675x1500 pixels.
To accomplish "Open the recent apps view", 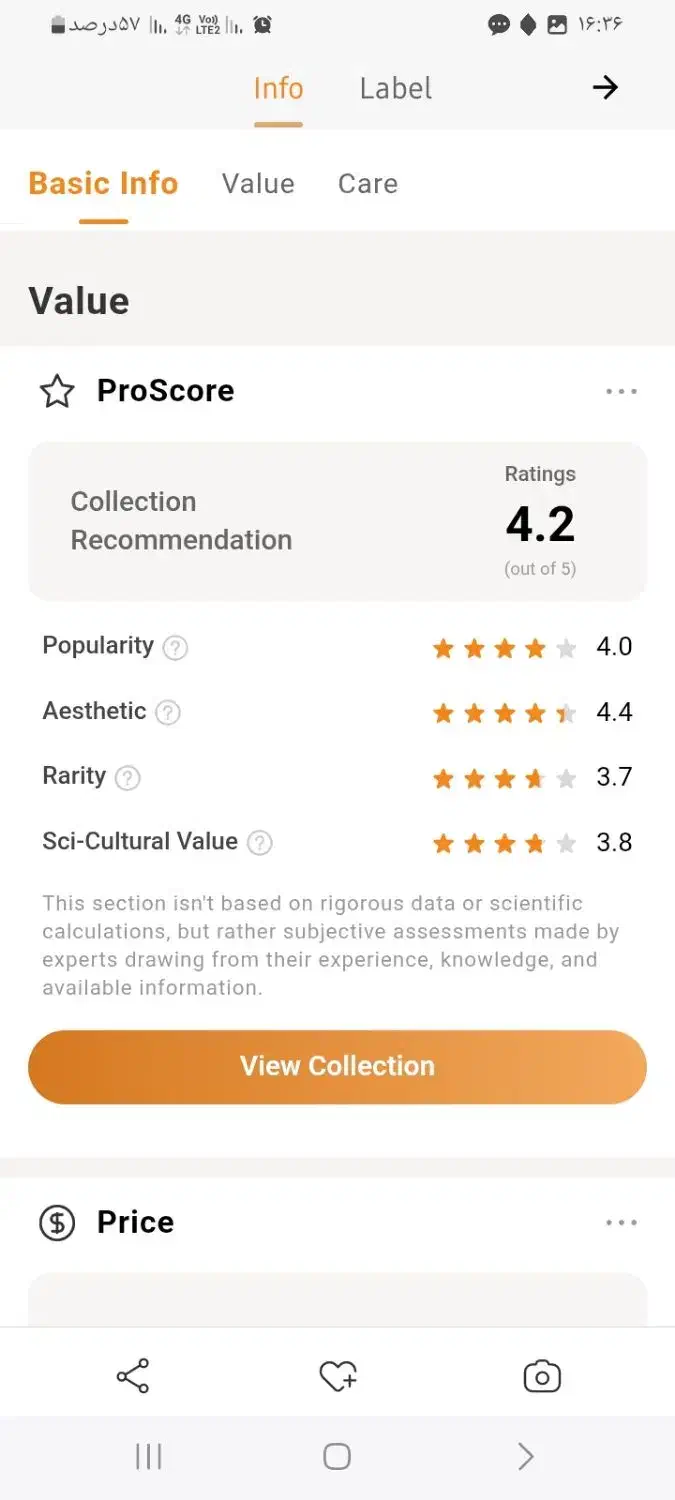I will [149, 1456].
